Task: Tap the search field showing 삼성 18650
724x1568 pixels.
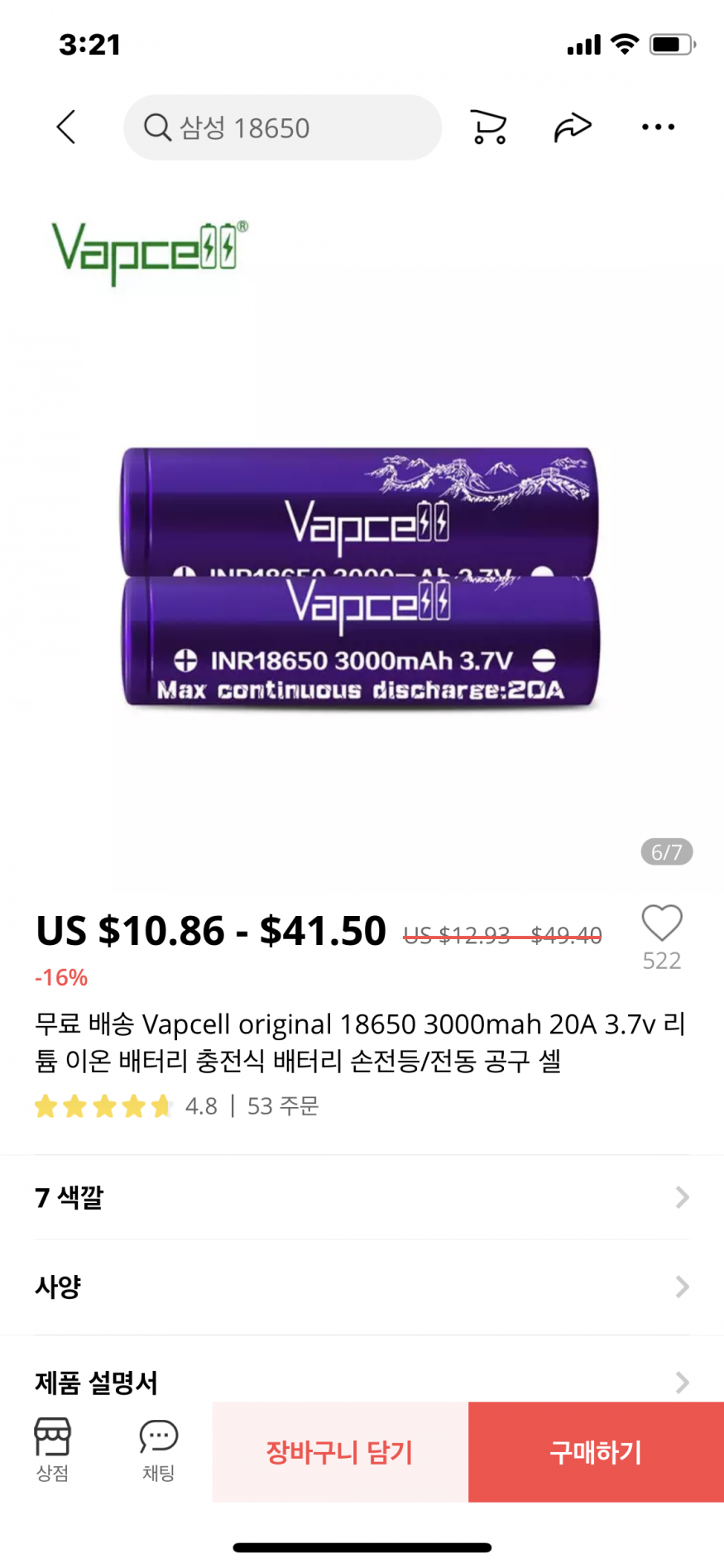Action: (282, 127)
